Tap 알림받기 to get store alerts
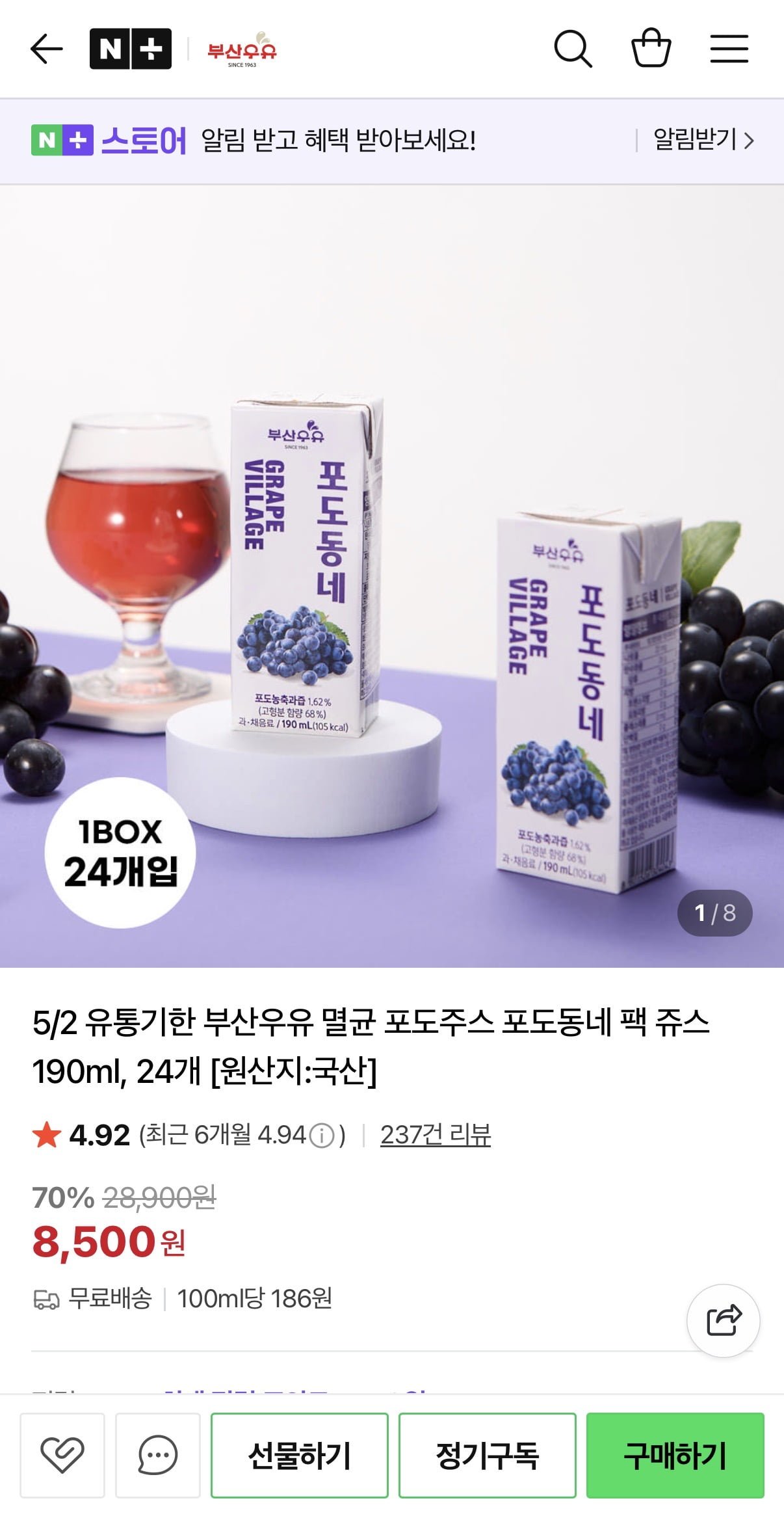Screen dimensions: 784x1518 pyautogui.click(x=702, y=140)
